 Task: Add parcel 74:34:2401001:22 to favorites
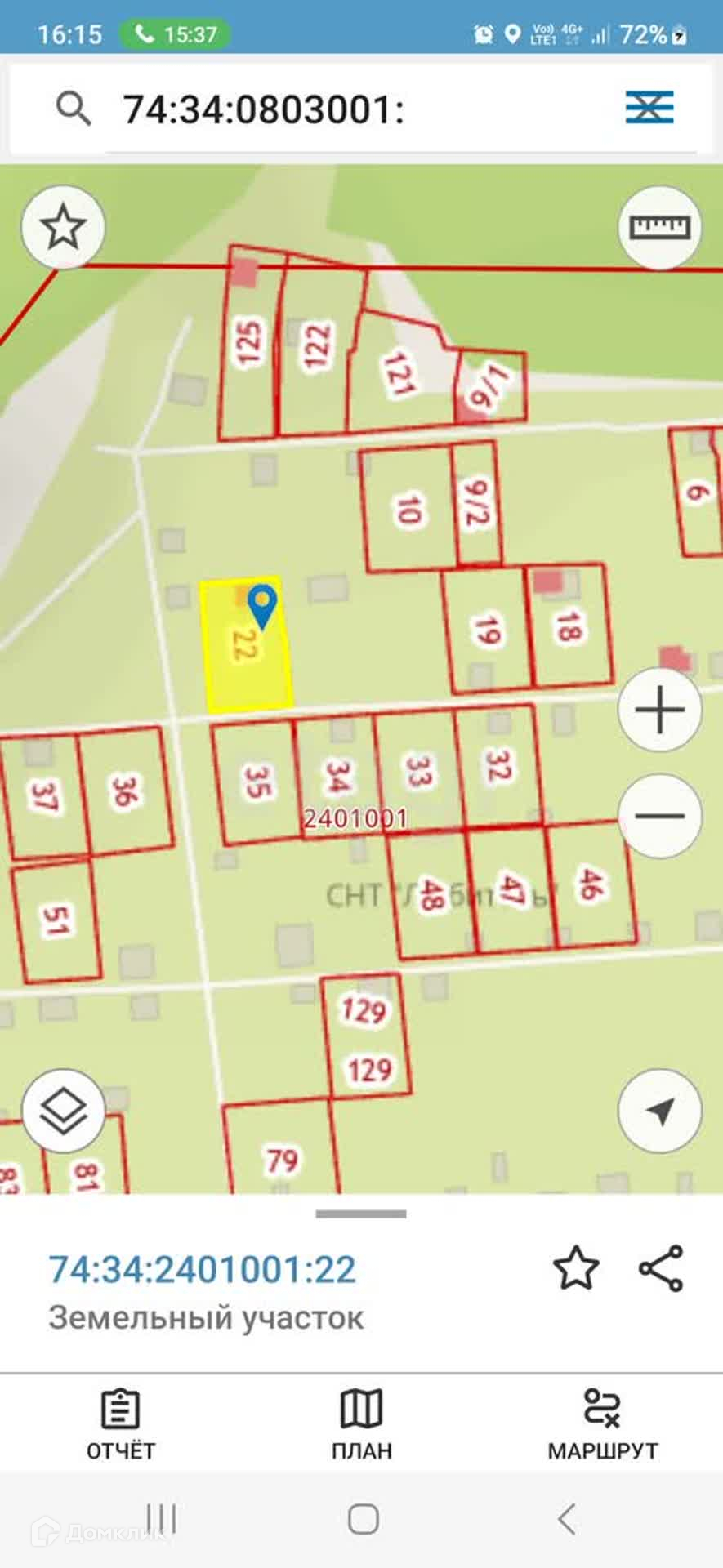[576, 1267]
